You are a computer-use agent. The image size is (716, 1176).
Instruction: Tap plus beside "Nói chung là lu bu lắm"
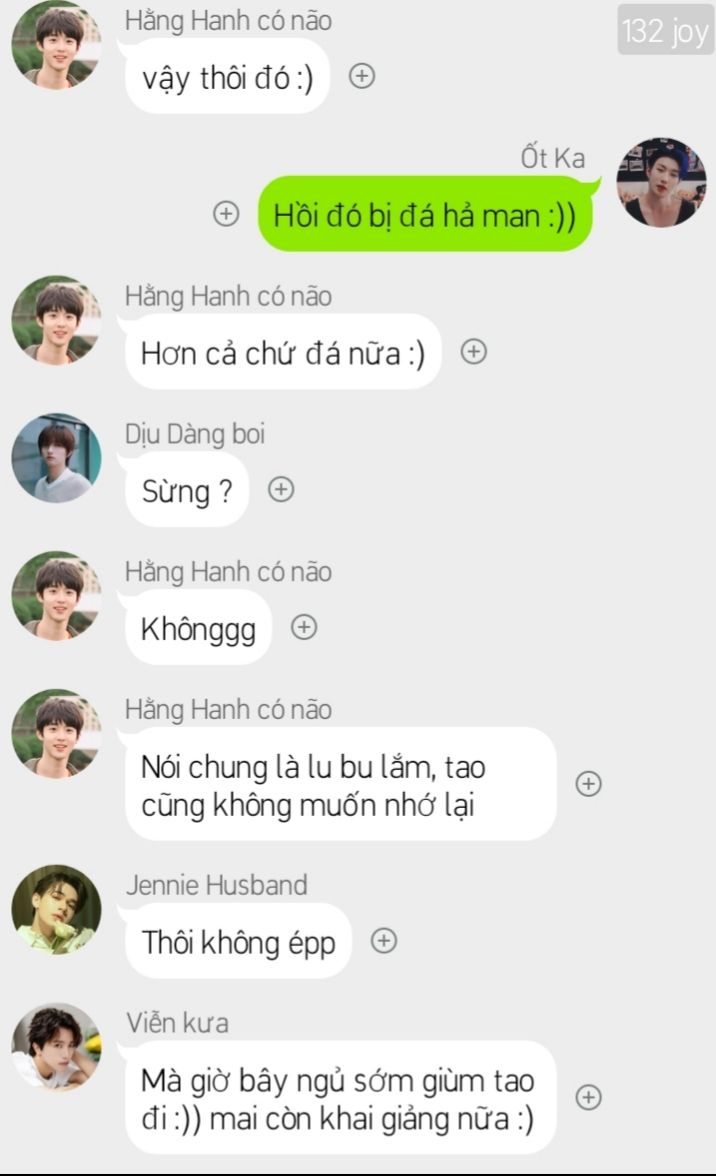pos(589,784)
